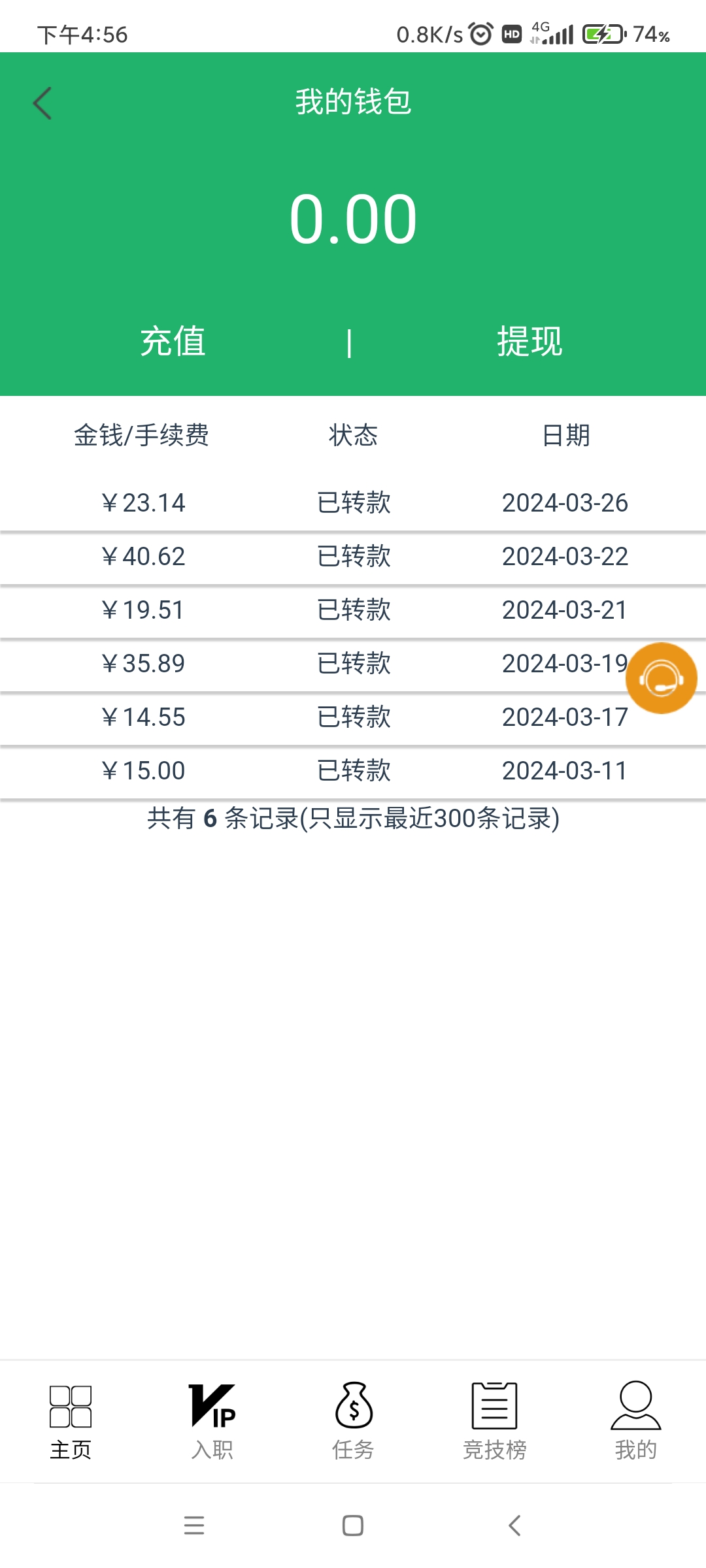
Task: Open the 竞技榜 tab
Action: point(494,1421)
